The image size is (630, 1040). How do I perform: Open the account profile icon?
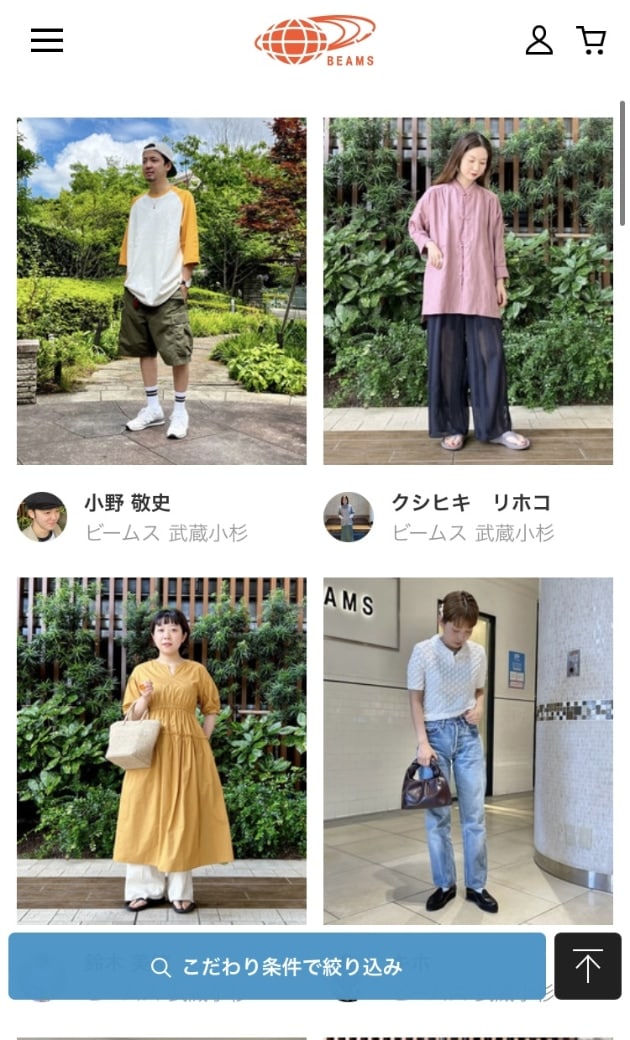tap(539, 40)
